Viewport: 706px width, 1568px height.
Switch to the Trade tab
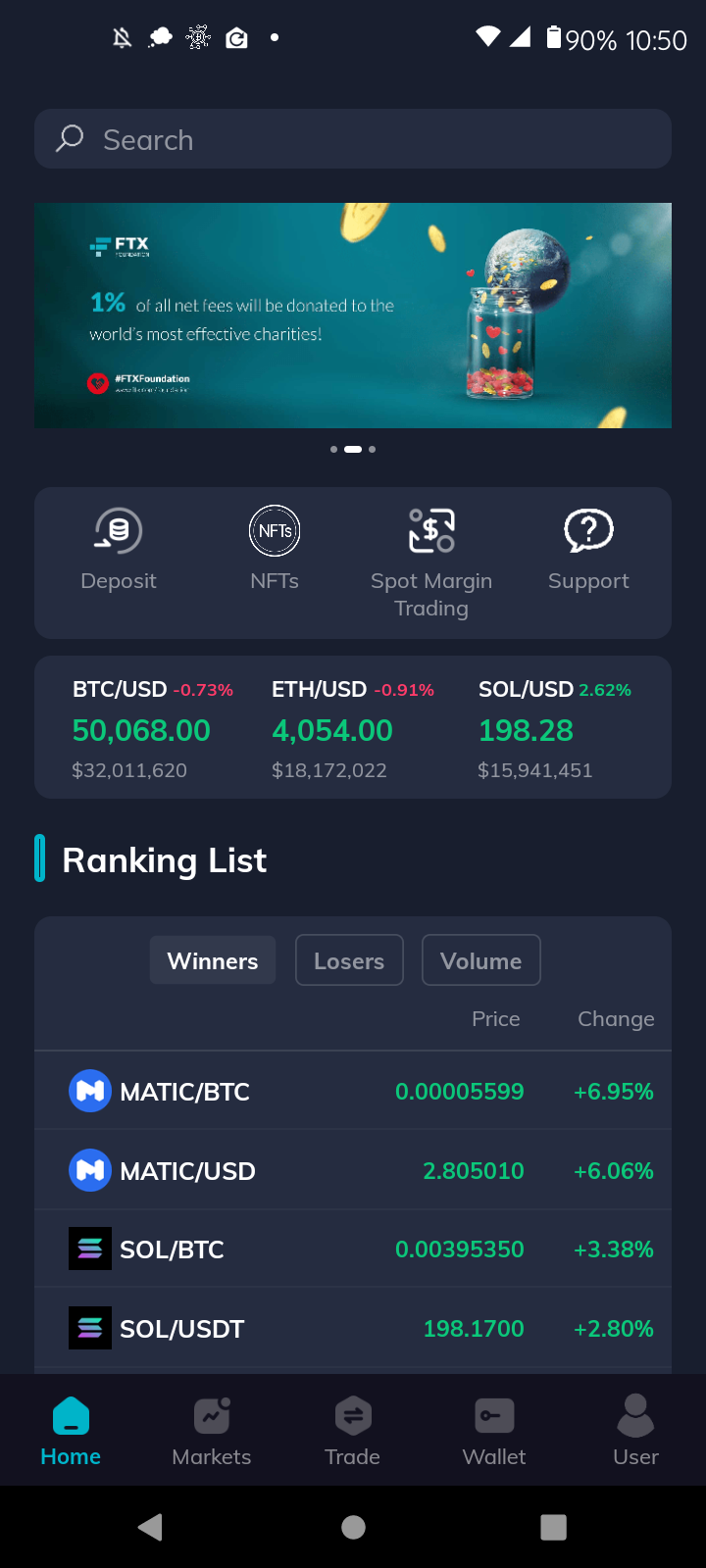click(x=353, y=1431)
